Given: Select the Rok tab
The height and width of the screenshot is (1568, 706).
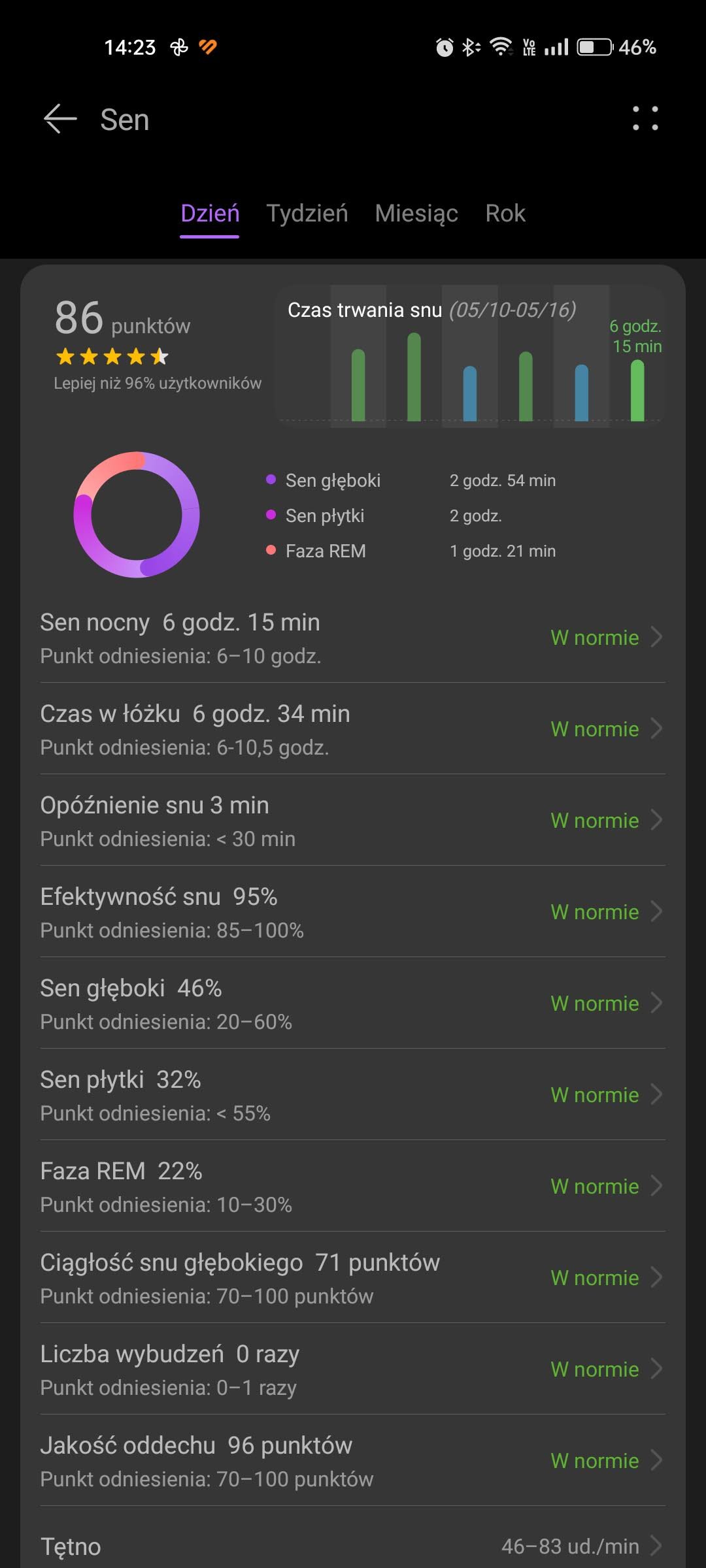Looking at the screenshot, I should point(505,214).
